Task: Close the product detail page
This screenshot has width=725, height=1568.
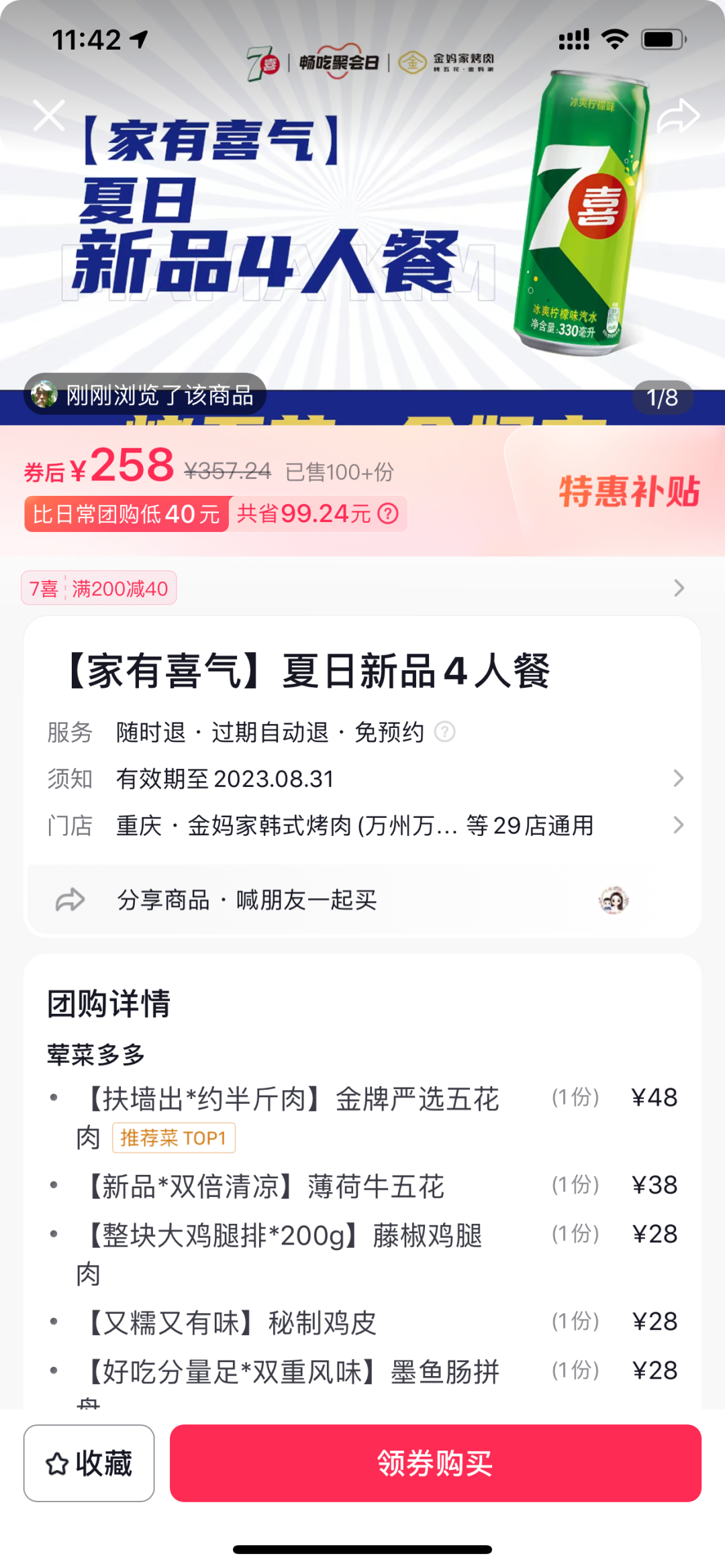Action: [49, 115]
